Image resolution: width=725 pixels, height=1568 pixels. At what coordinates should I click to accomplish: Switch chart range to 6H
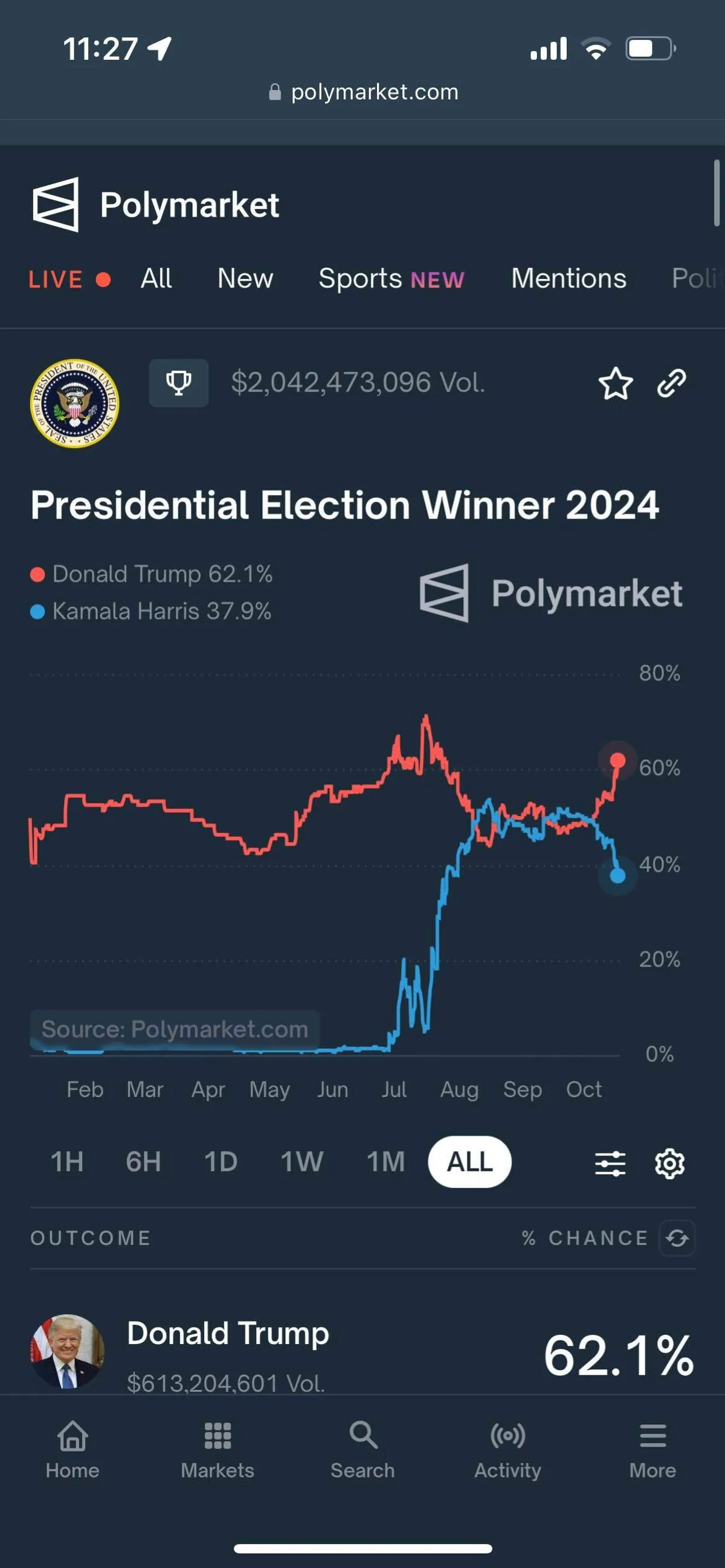143,1162
